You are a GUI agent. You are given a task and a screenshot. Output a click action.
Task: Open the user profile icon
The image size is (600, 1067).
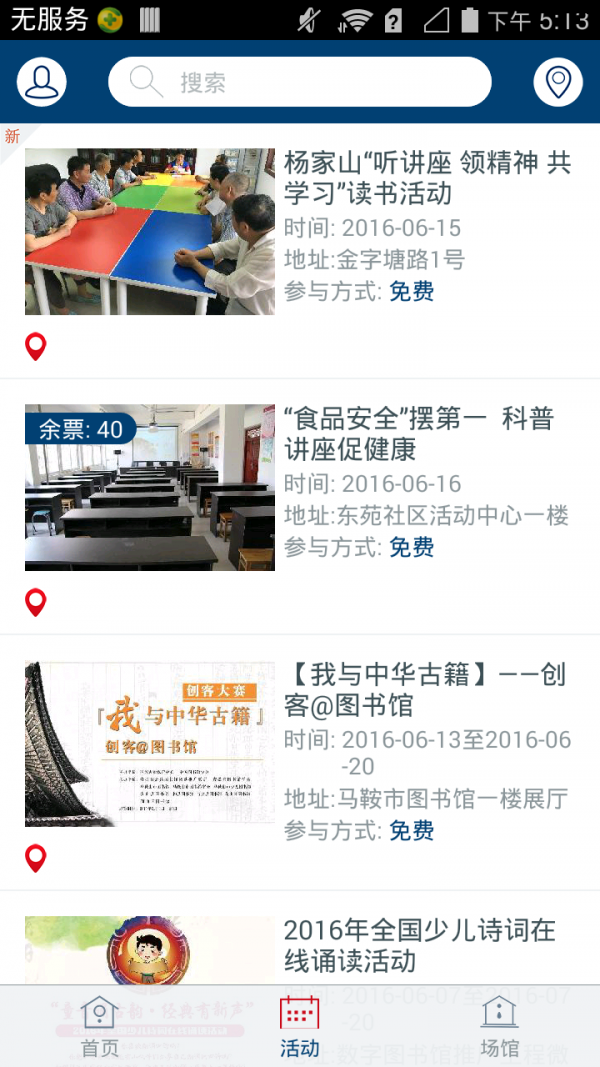(42, 83)
